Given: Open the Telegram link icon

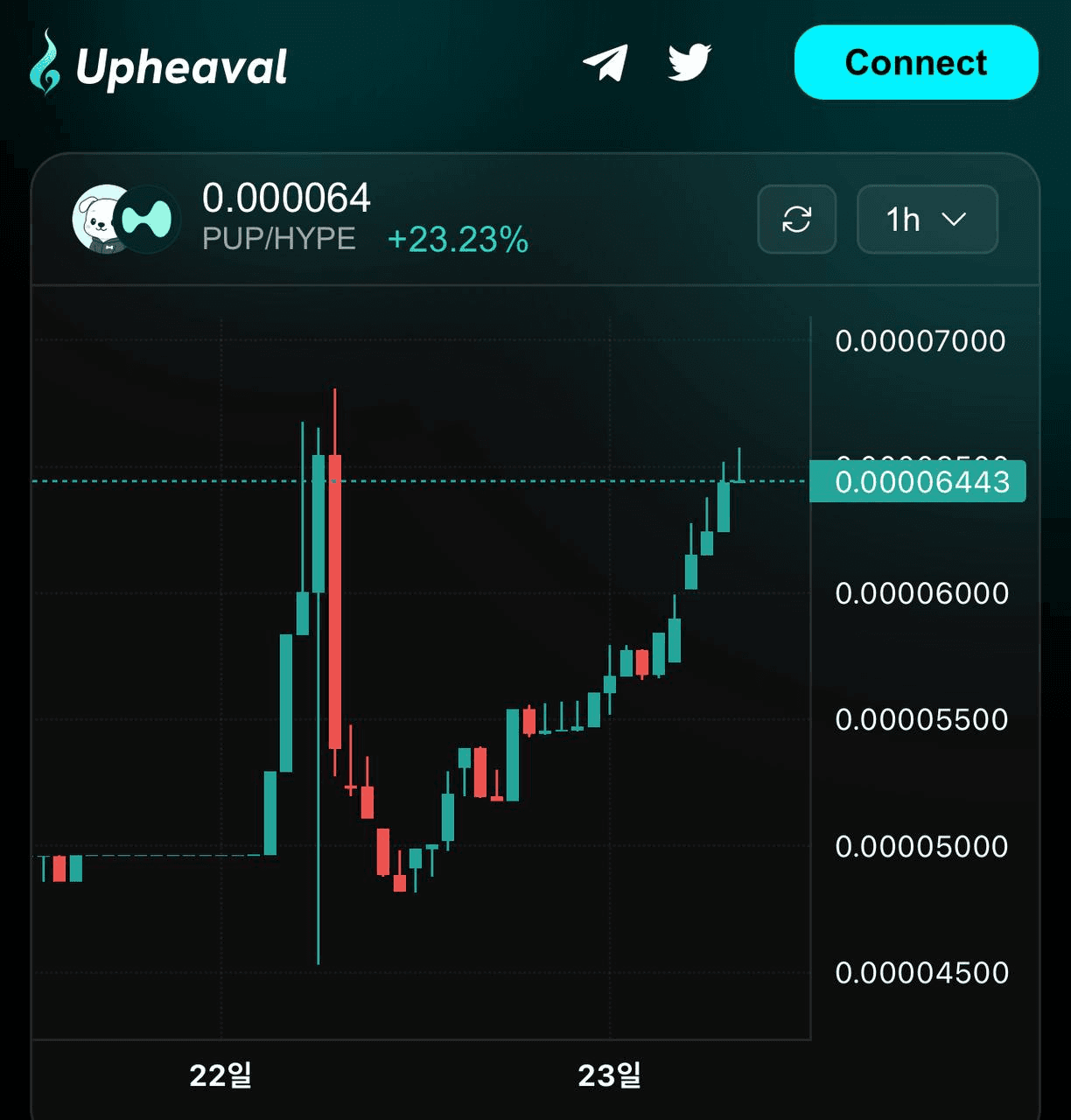Looking at the screenshot, I should point(605,63).
